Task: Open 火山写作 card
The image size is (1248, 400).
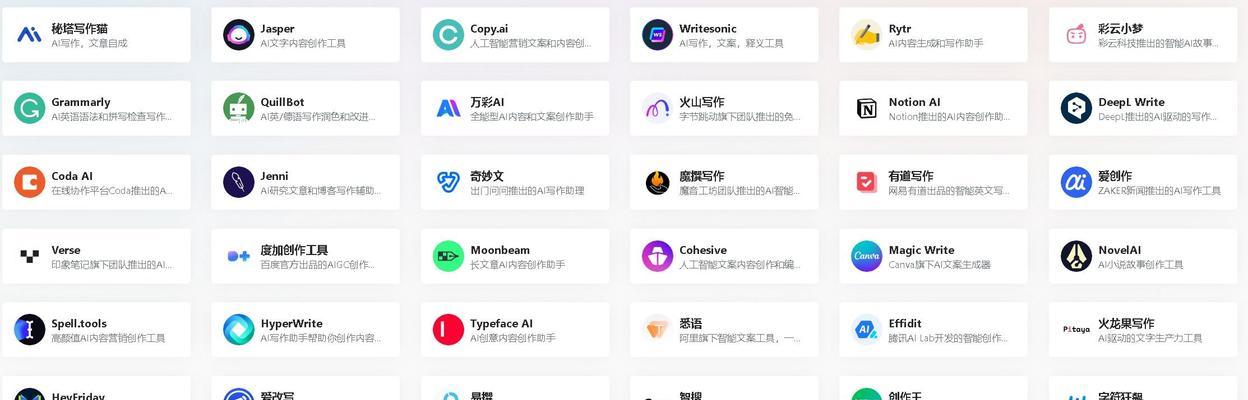Action: click(723, 108)
